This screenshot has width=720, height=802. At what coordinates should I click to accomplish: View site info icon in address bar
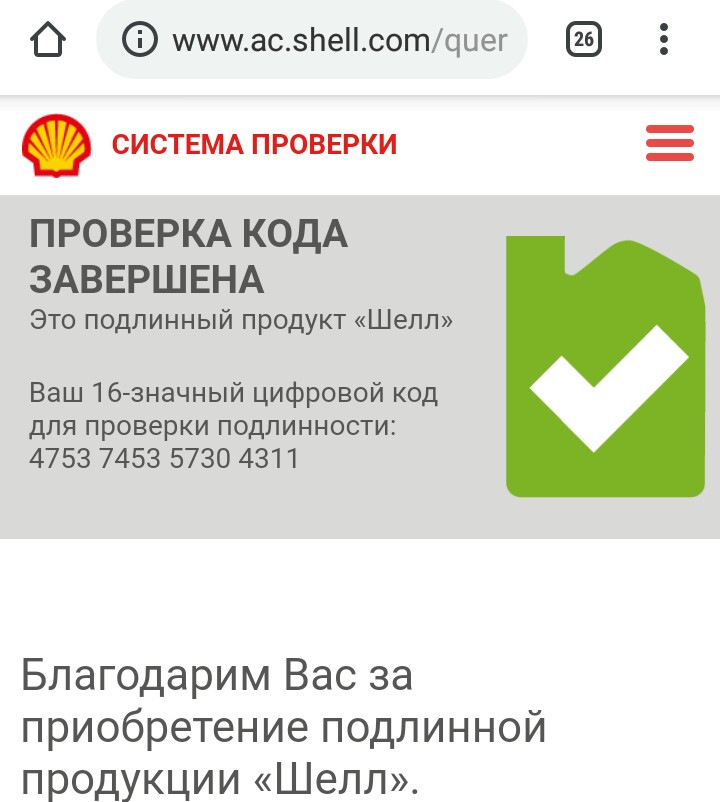point(141,41)
